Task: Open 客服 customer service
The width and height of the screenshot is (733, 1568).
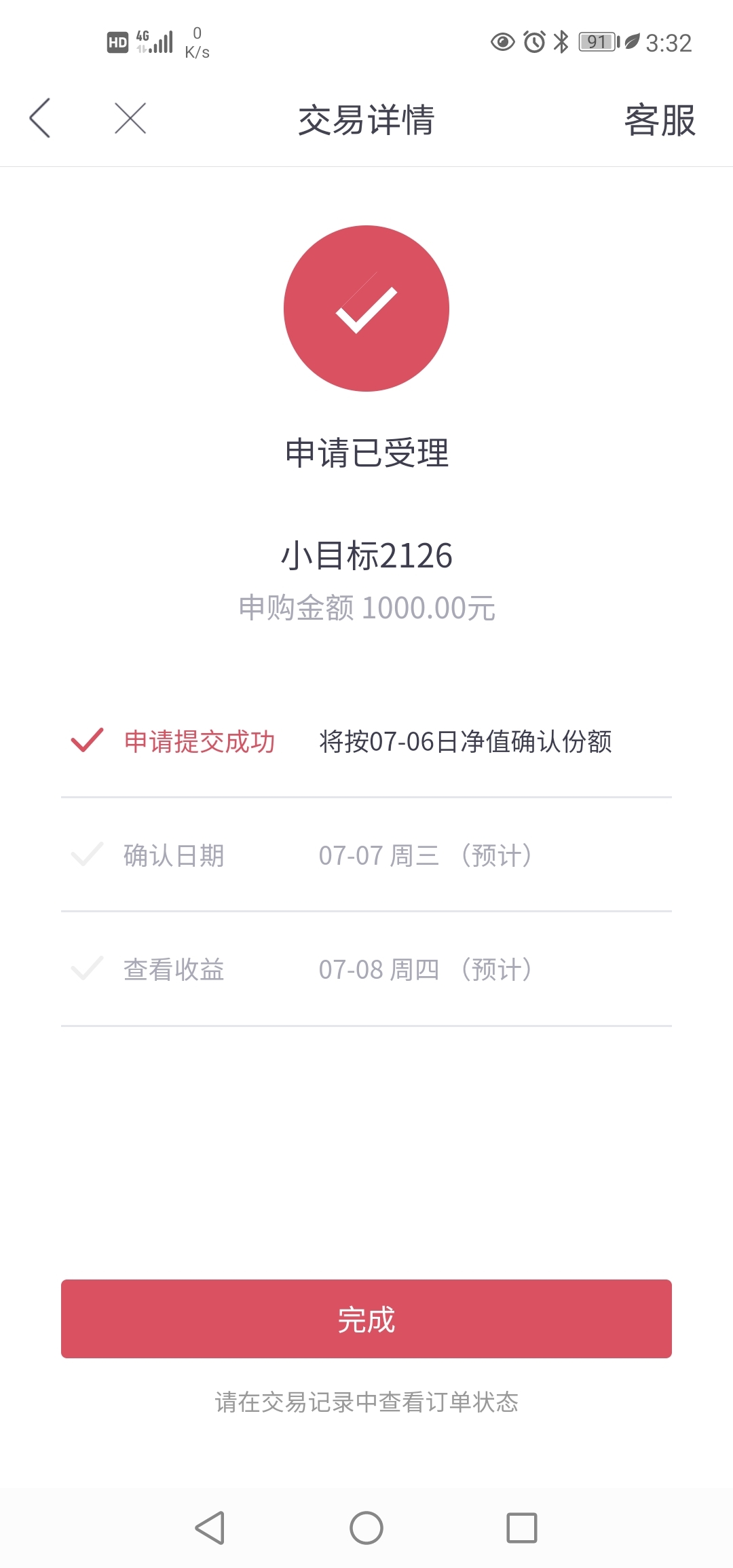Action: 660,120
